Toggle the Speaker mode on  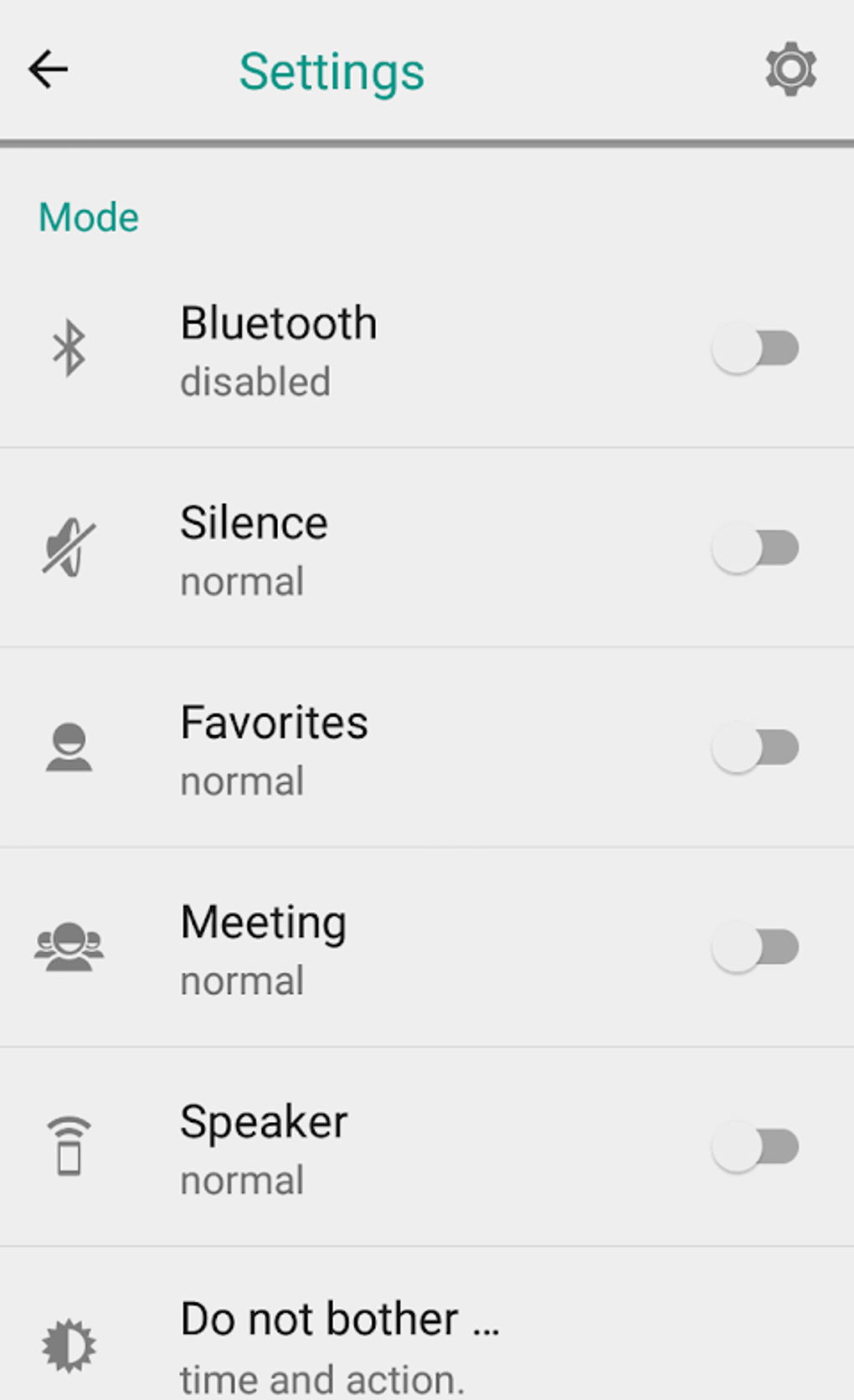click(755, 1147)
